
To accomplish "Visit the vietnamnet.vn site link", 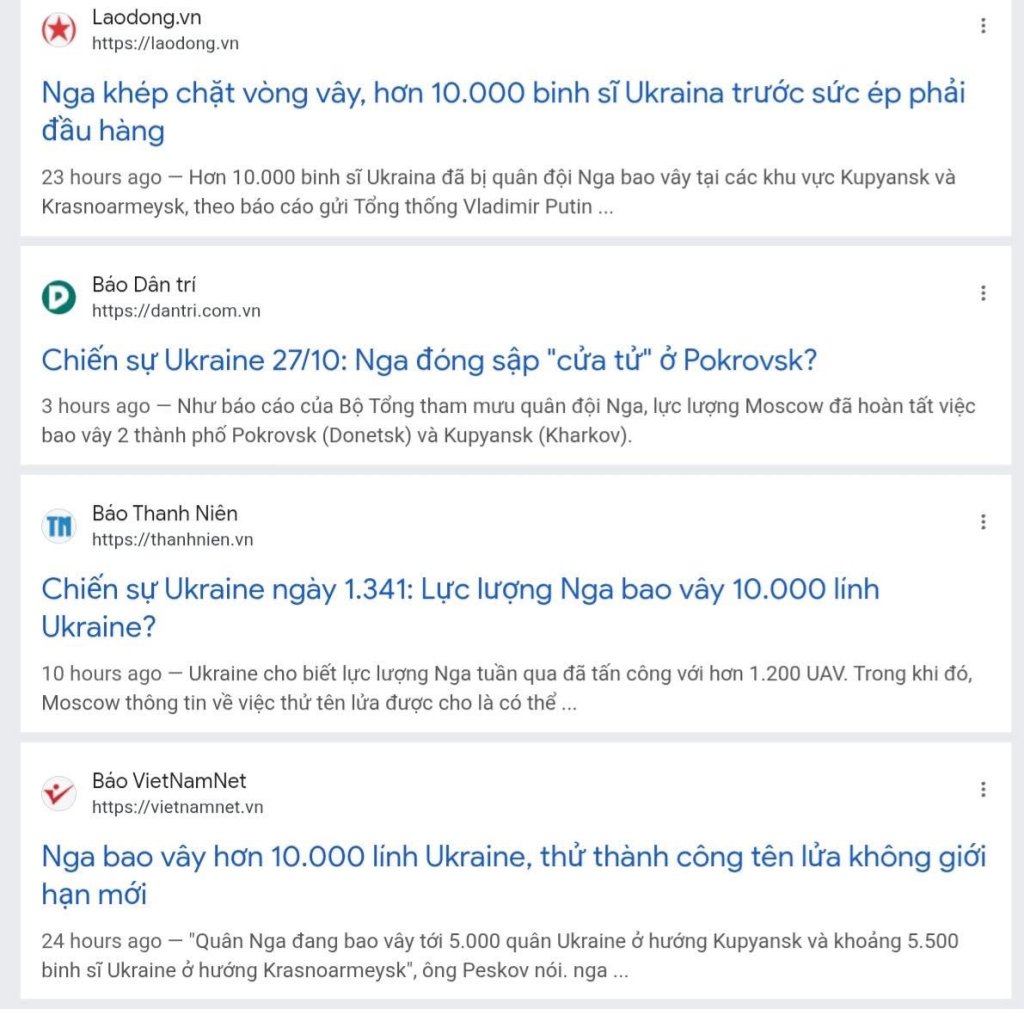I will 177,807.
